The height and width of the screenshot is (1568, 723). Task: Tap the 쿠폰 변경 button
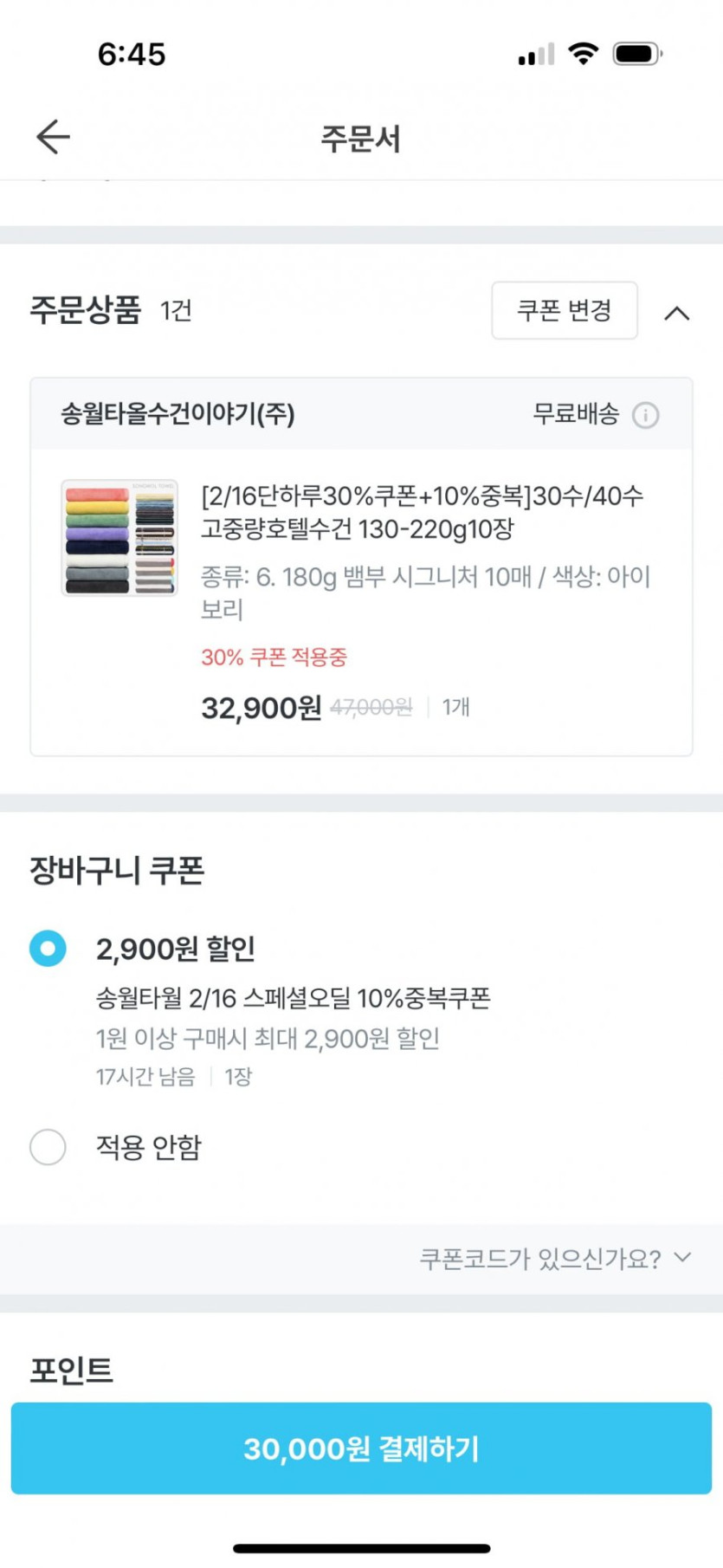coord(564,310)
